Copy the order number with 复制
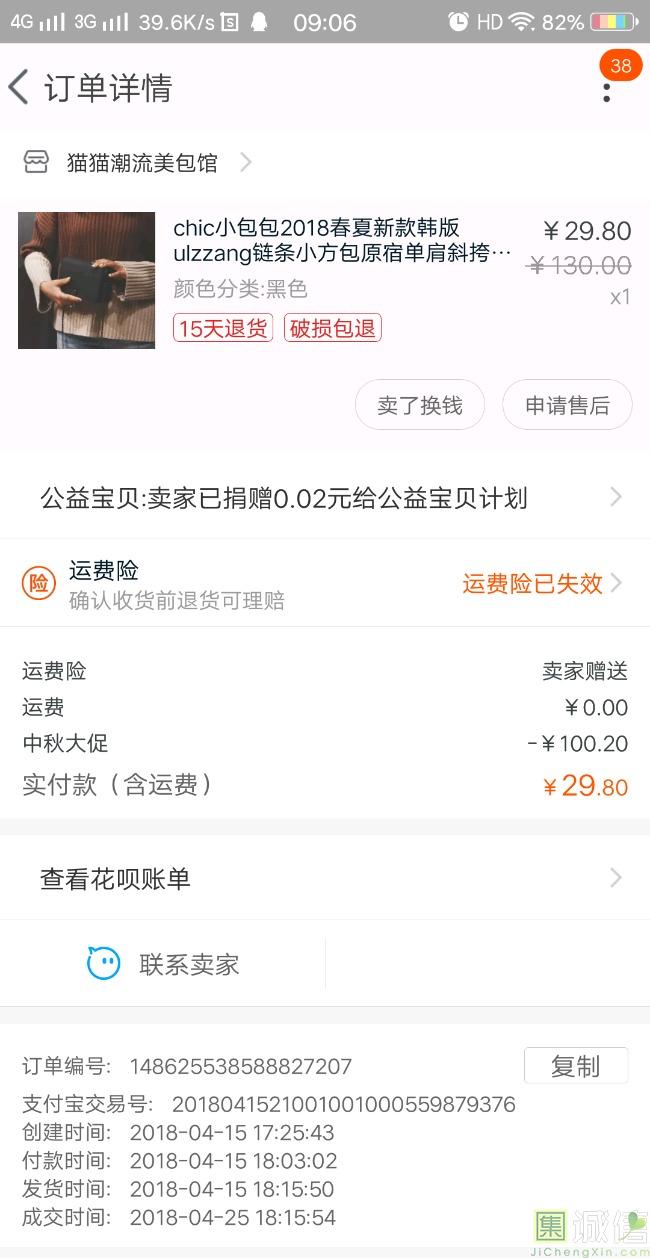The height and width of the screenshot is (1258, 650). [x=575, y=1066]
